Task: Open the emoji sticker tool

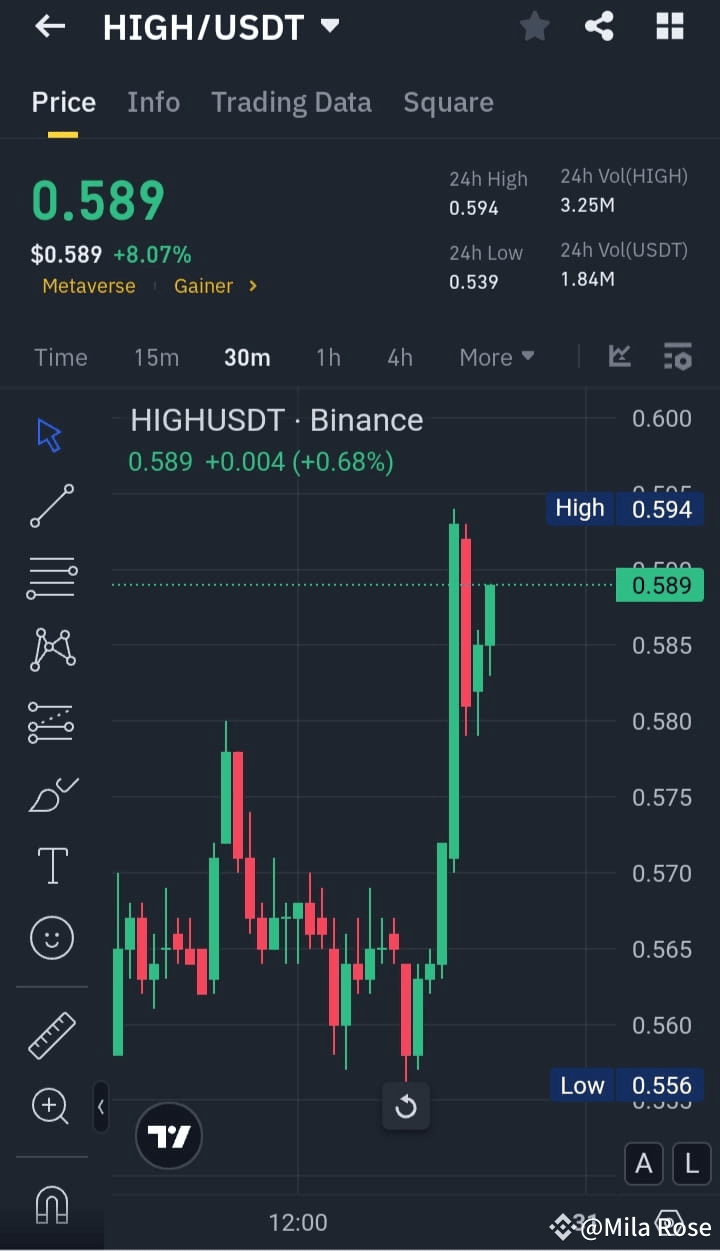Action: coord(50,937)
